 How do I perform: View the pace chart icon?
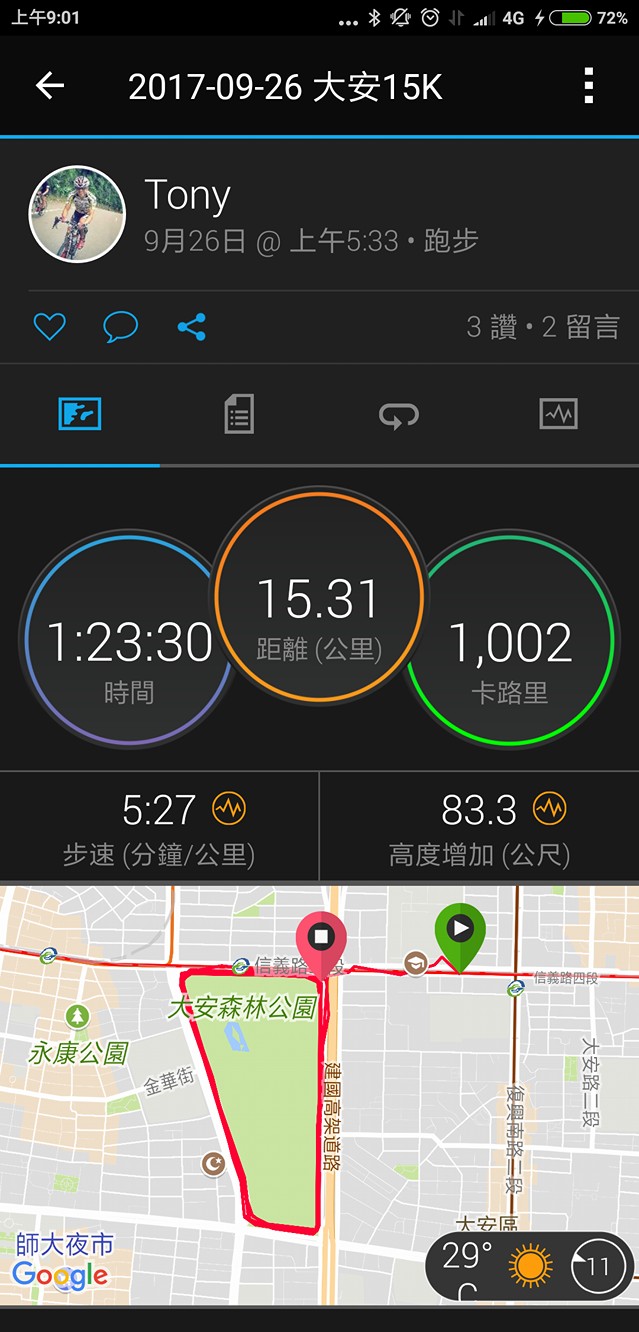pos(229,809)
